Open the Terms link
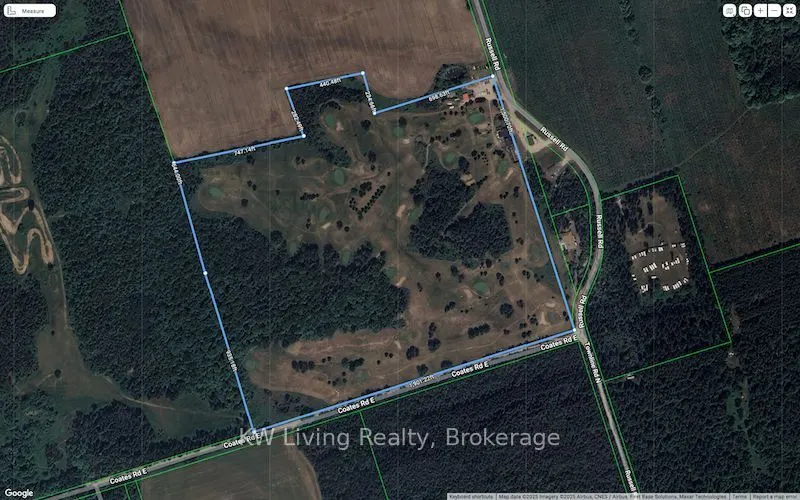This screenshot has width=800, height=500. pyautogui.click(x=738, y=496)
